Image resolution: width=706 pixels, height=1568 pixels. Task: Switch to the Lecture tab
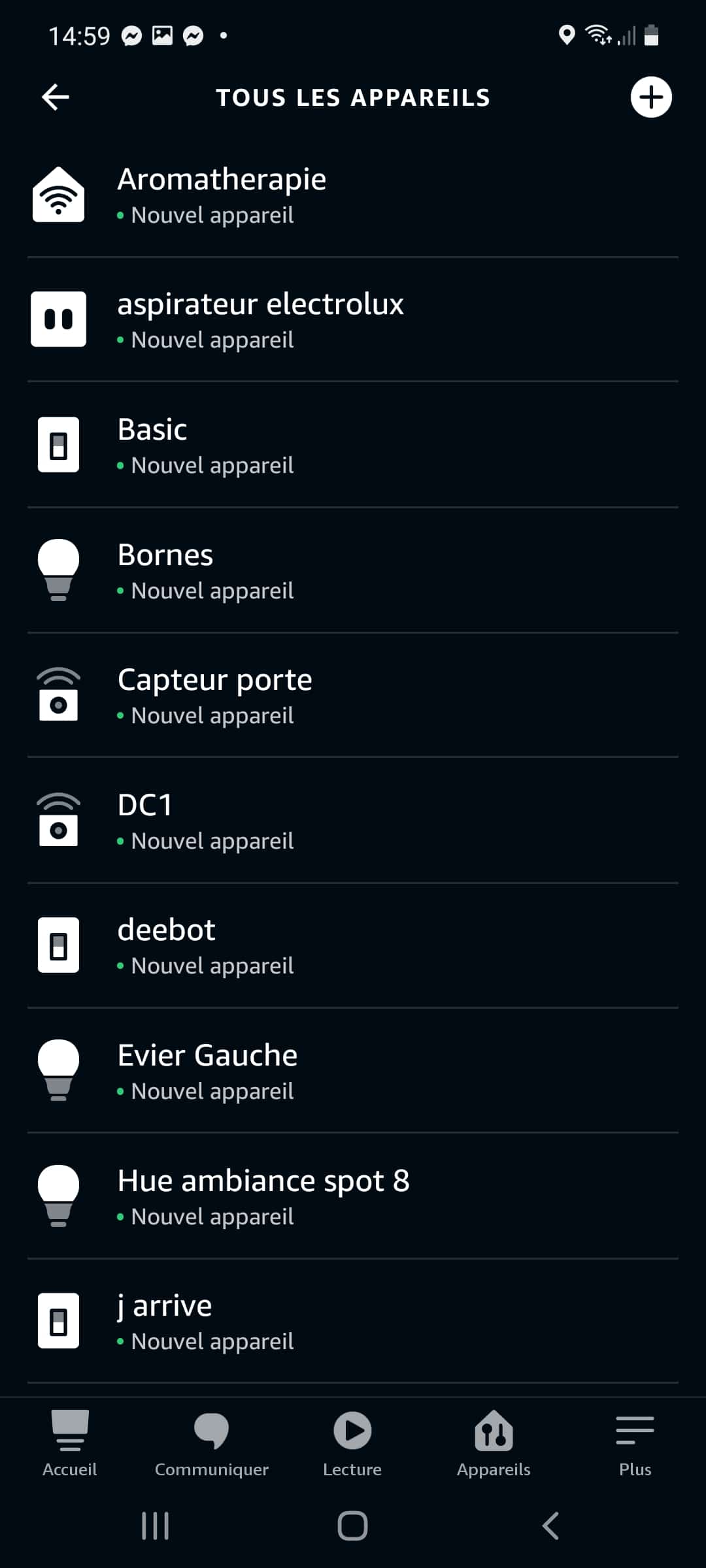click(352, 1444)
